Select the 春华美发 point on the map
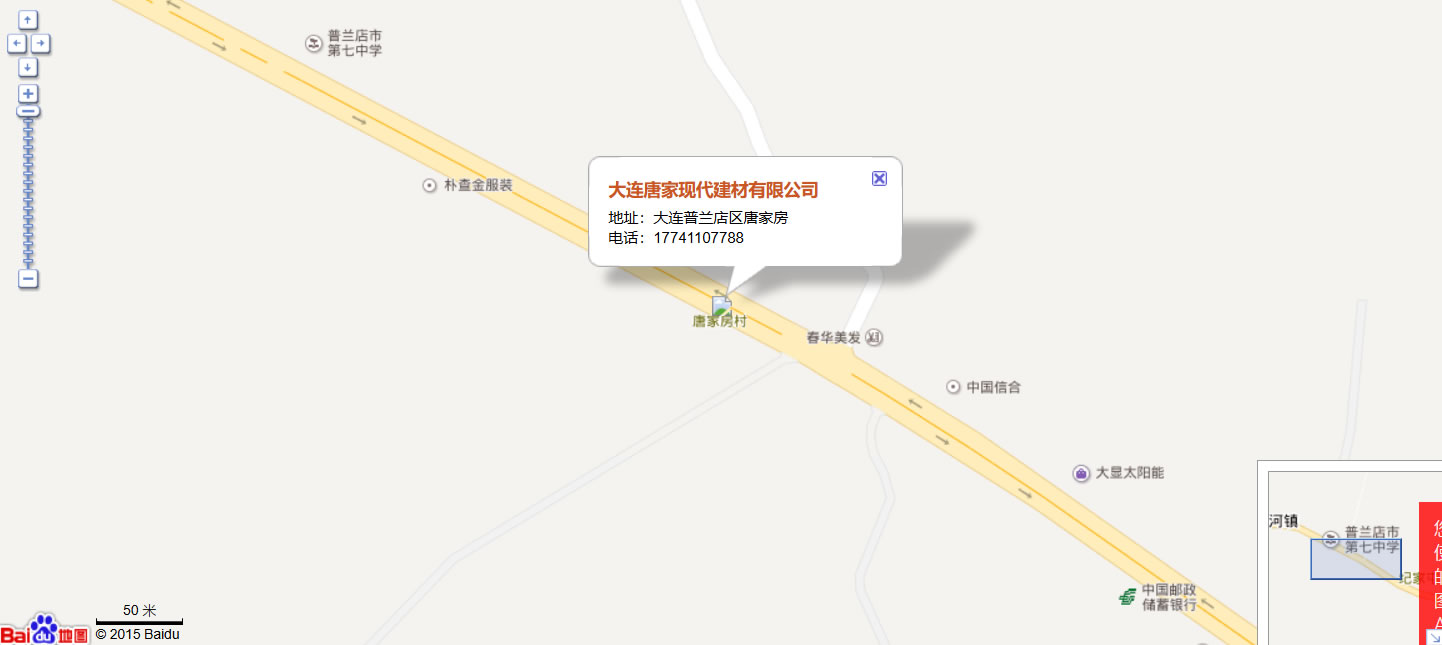The height and width of the screenshot is (645, 1442). pos(874,338)
